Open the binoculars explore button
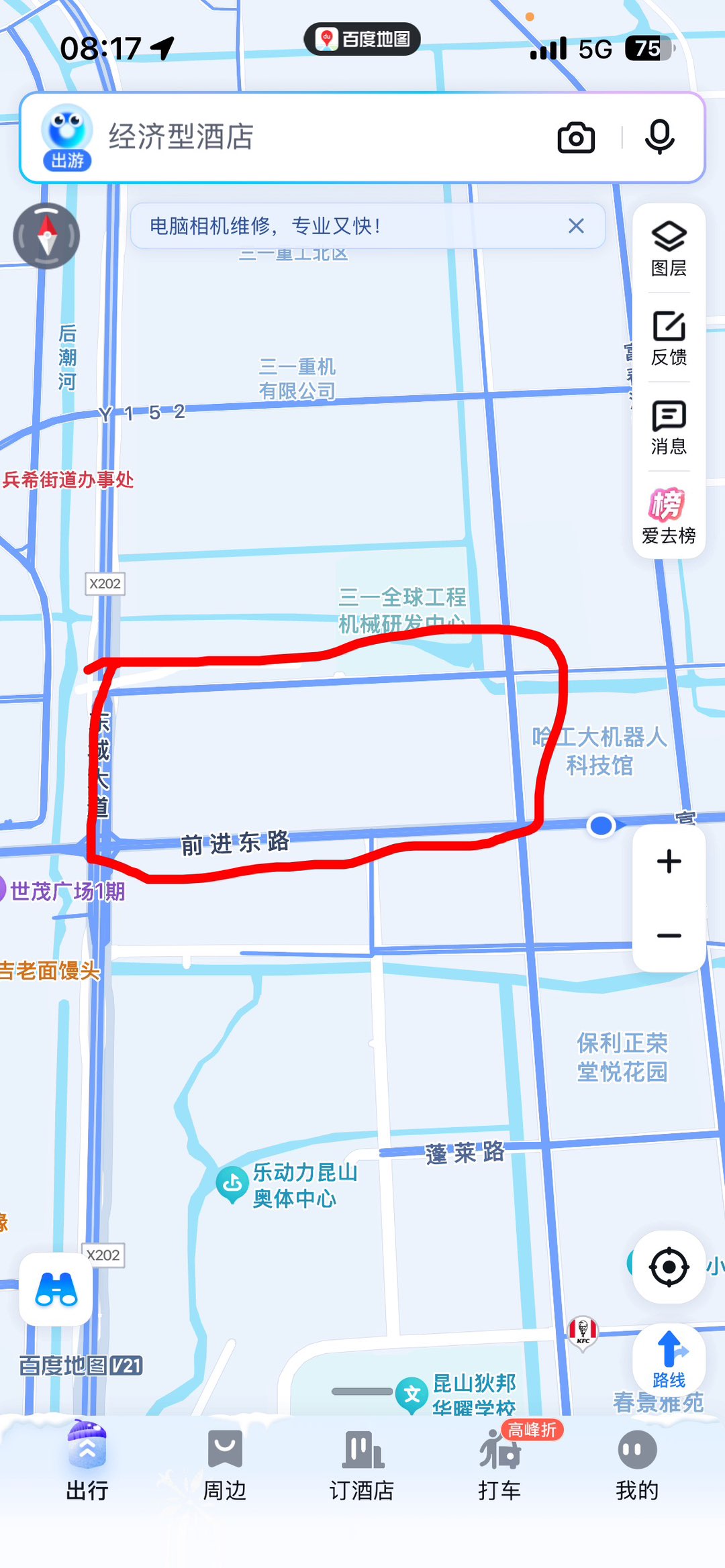This screenshot has width=725, height=1568. pos(56,1289)
